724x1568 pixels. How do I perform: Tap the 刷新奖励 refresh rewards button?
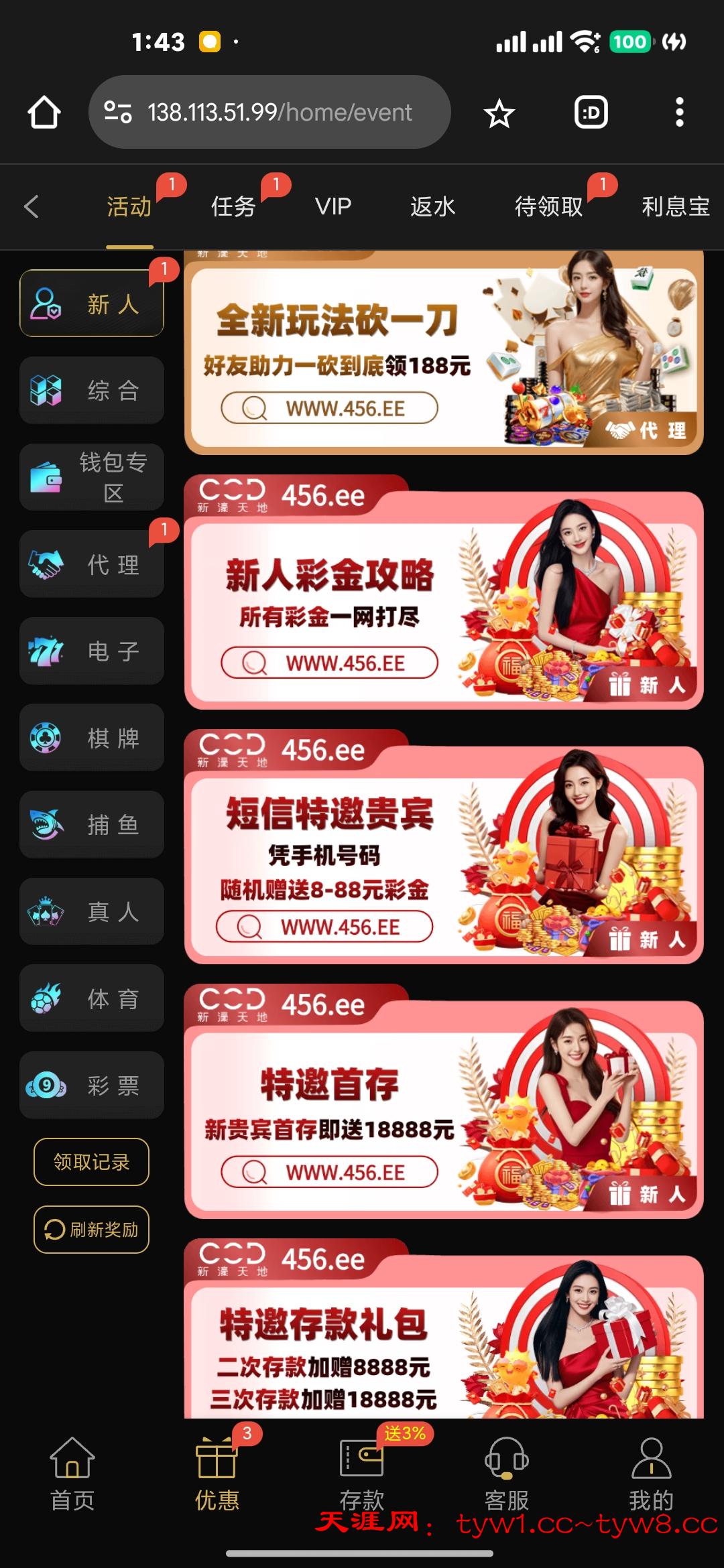click(91, 1230)
